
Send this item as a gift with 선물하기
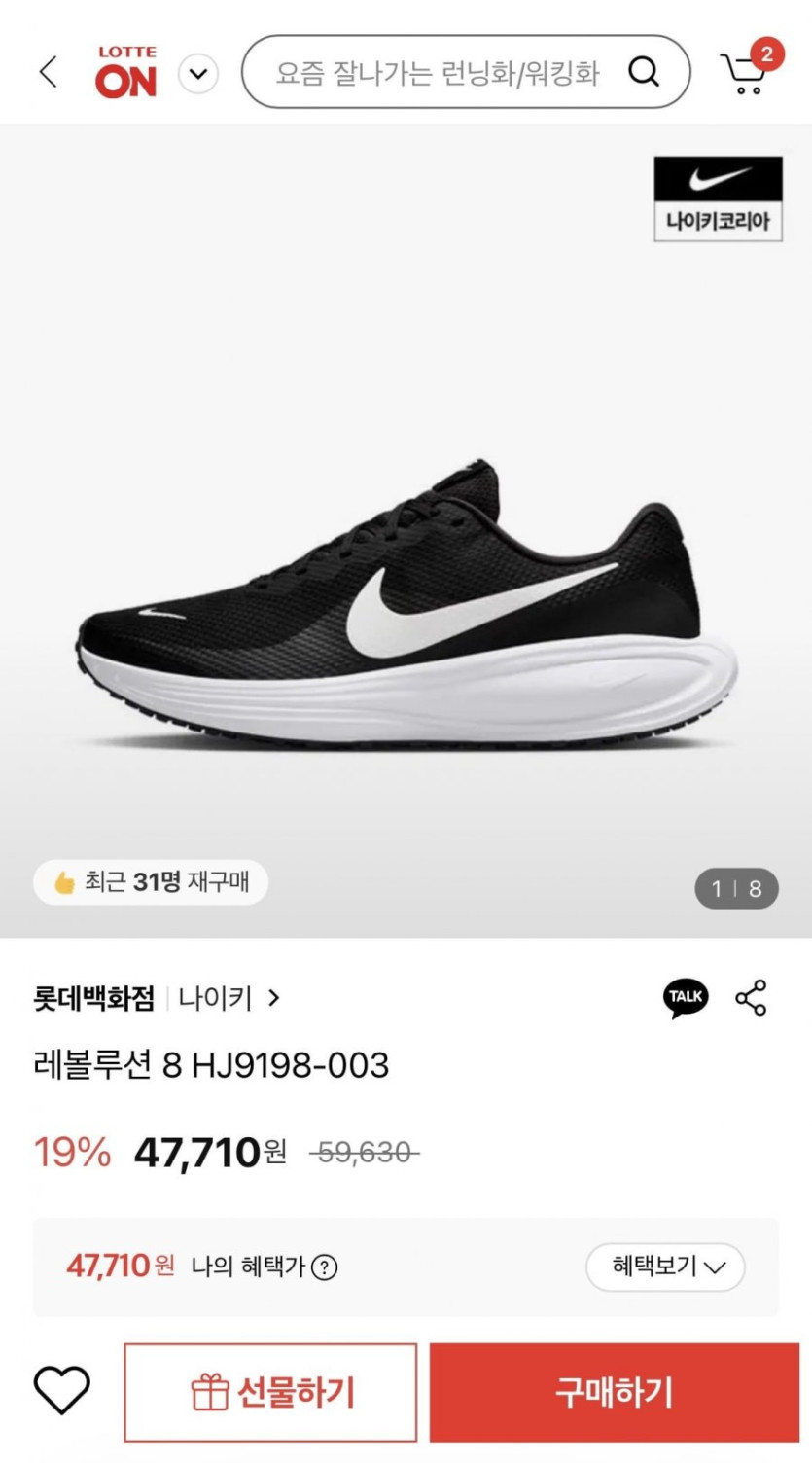pyautogui.click(x=271, y=1392)
